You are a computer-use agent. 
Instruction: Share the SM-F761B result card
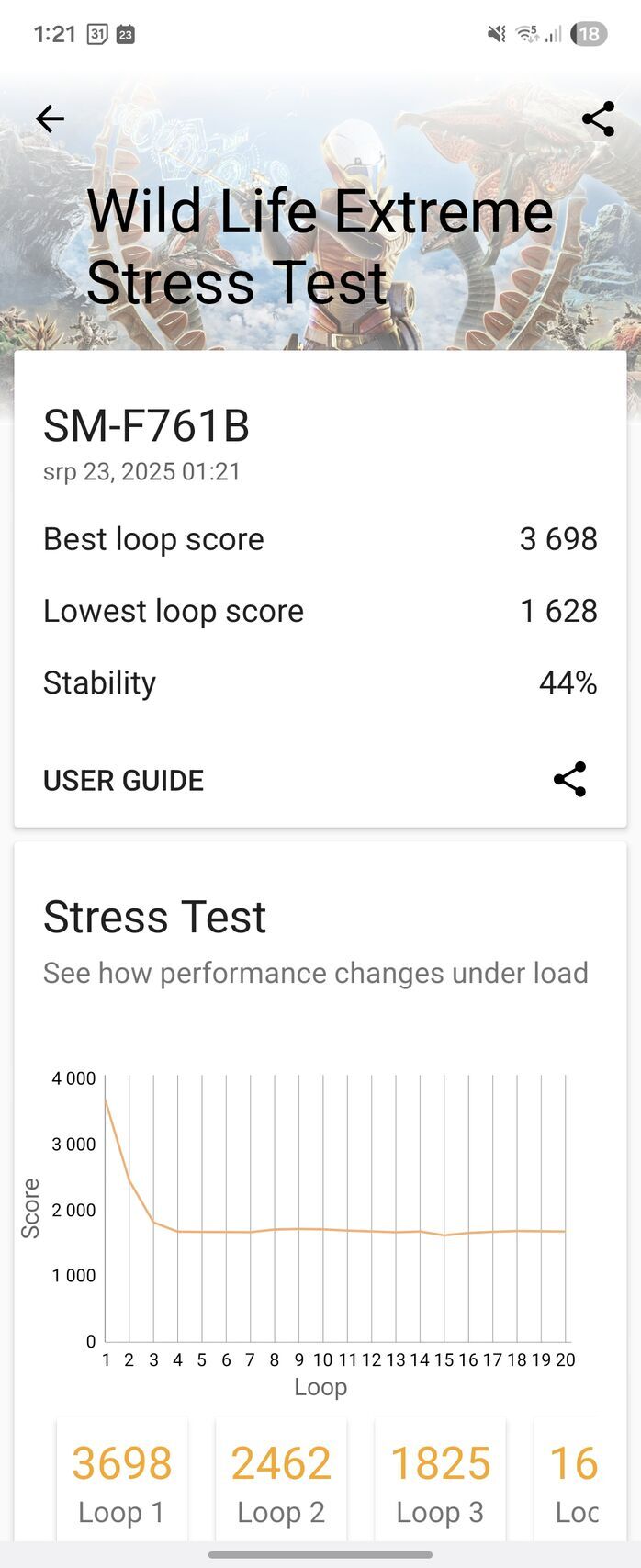[x=569, y=780]
